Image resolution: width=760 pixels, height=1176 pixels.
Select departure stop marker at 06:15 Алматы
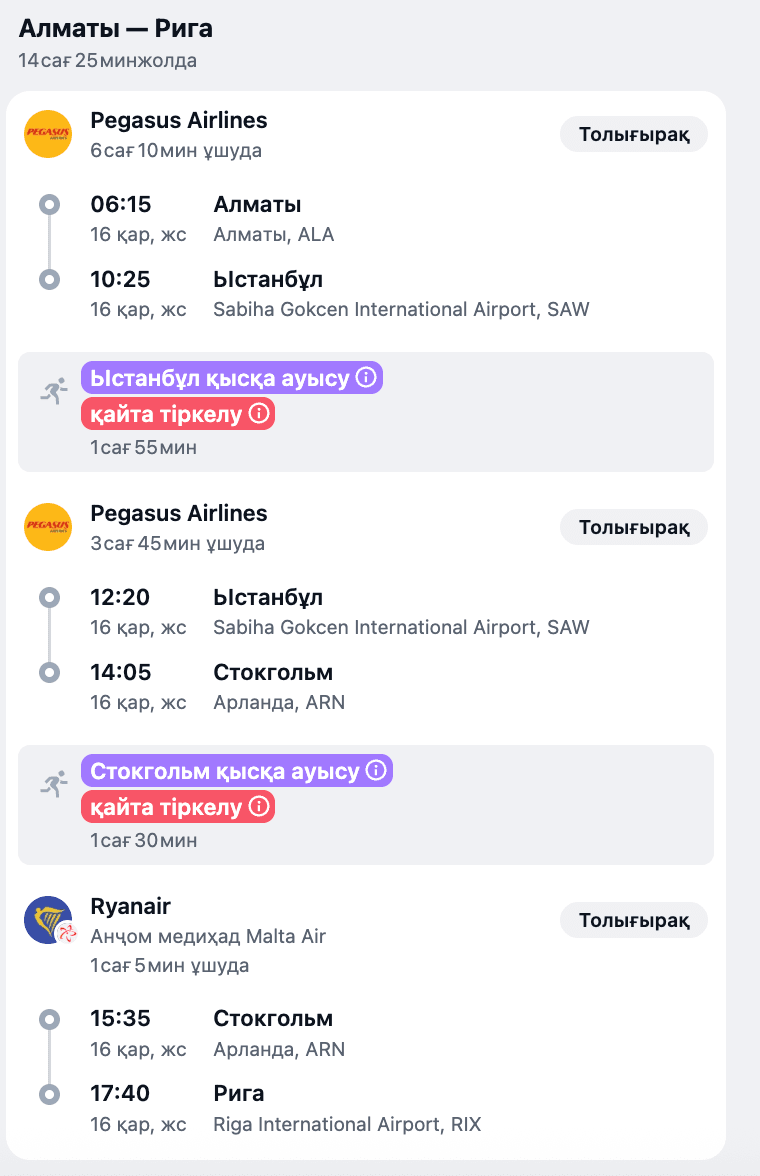pyautogui.click(x=48, y=205)
